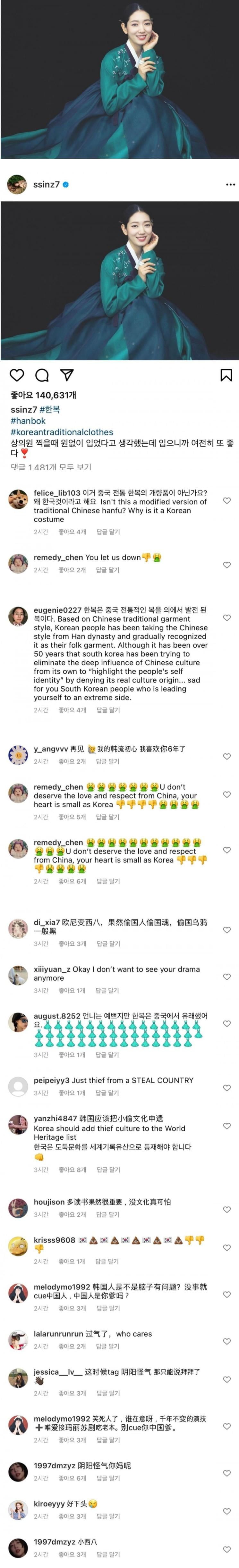Open the ssinz7 profile from the post header
The image size is (239, 1568).
tap(46, 184)
